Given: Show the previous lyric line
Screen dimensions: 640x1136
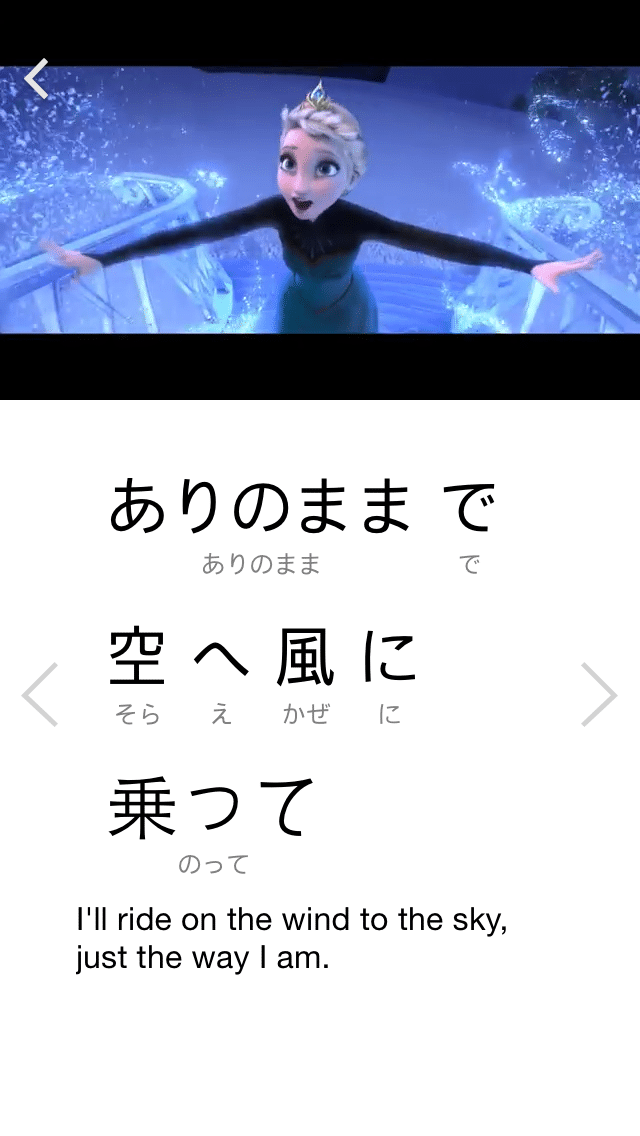Looking at the screenshot, I should [x=40, y=694].
